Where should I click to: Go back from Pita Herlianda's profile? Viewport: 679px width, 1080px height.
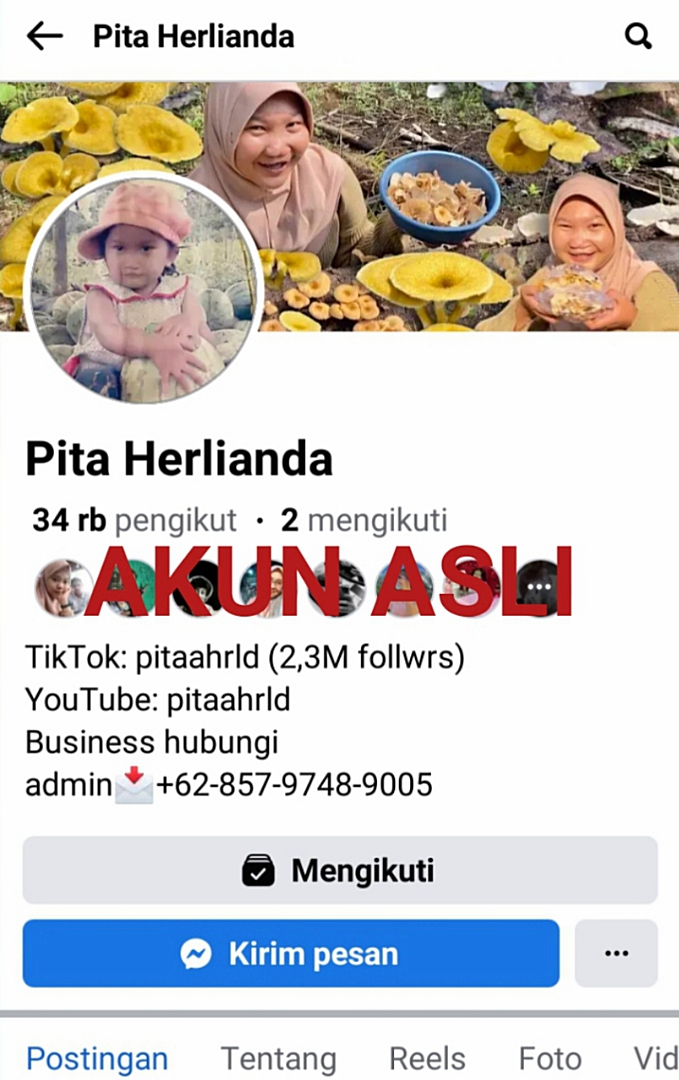(x=44, y=37)
